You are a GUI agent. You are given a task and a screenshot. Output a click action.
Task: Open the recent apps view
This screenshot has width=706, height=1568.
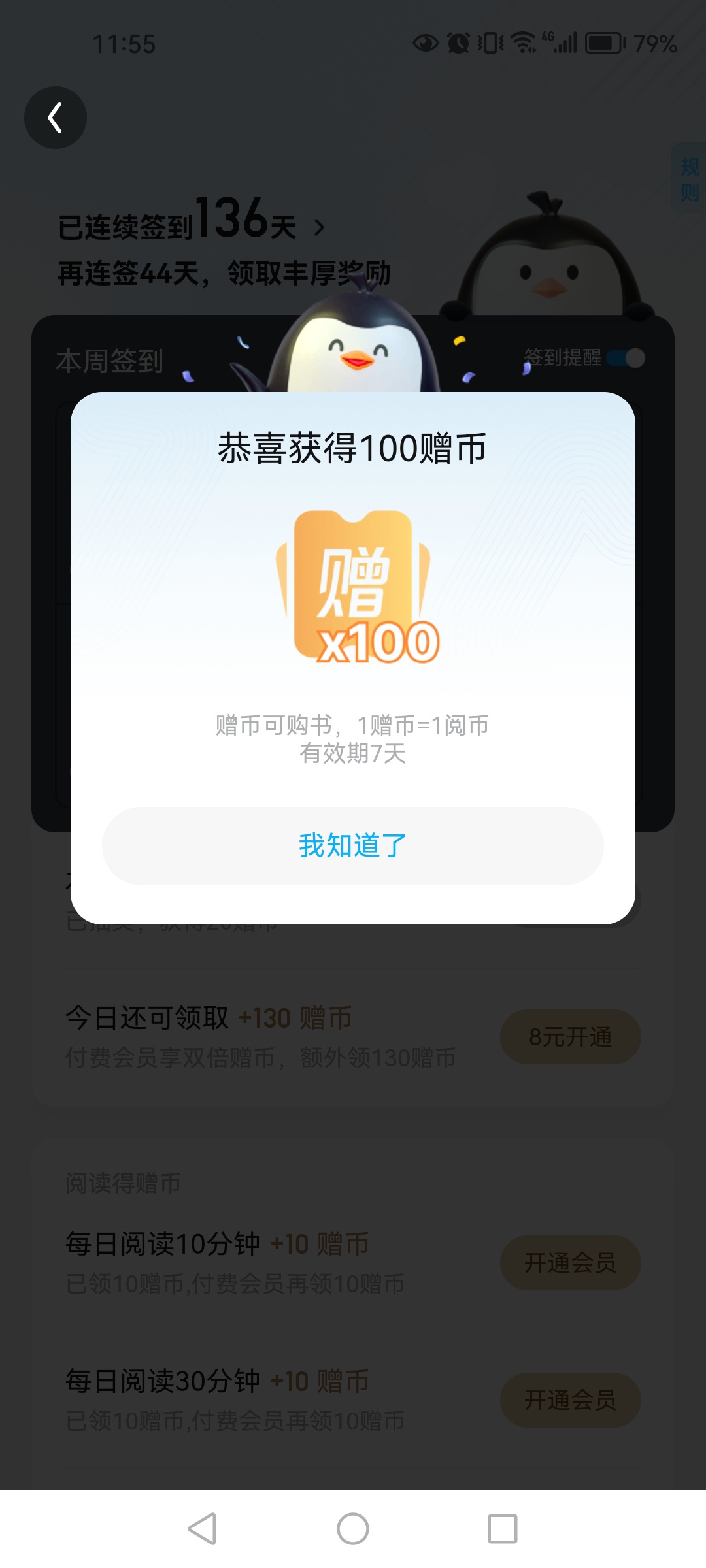coord(502,1529)
